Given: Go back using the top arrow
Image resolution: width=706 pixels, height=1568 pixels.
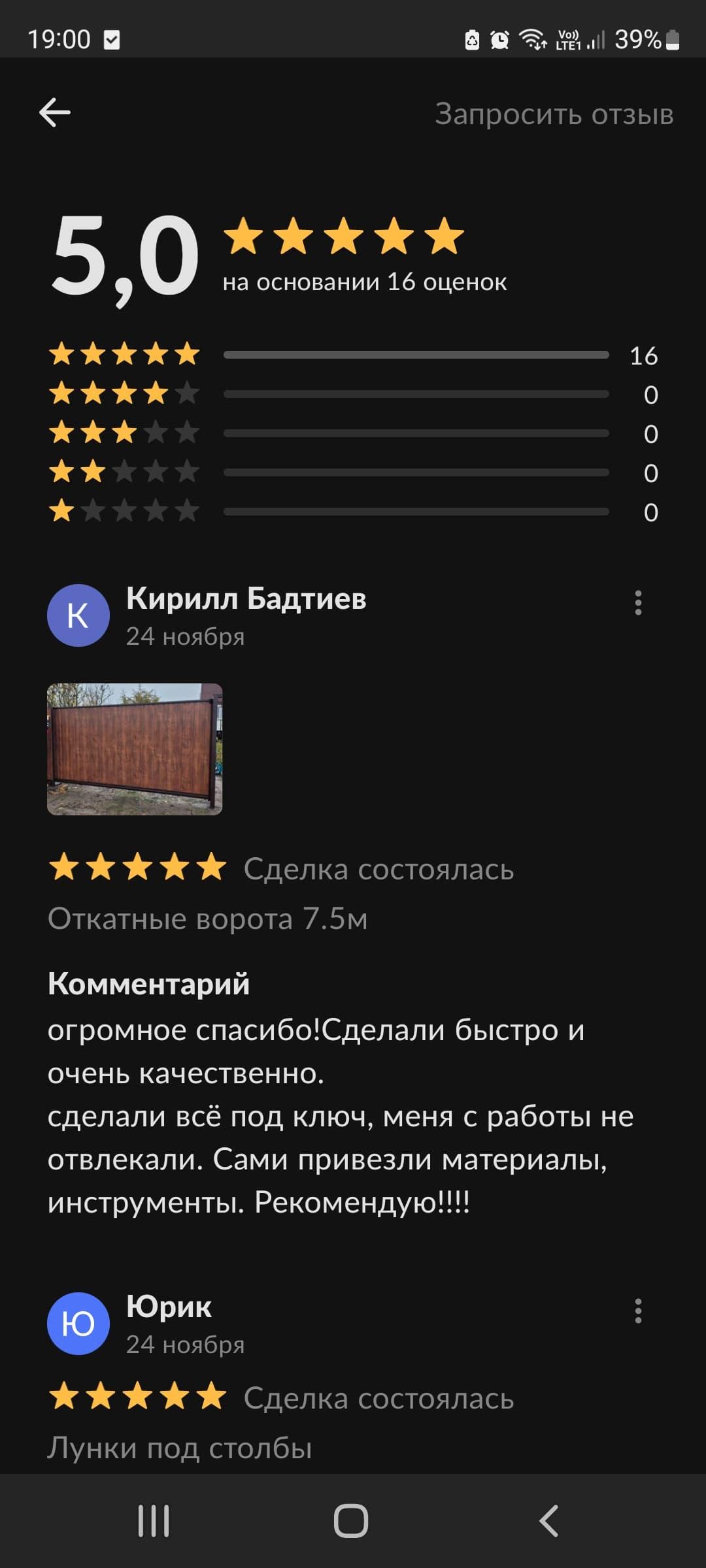Looking at the screenshot, I should (x=55, y=112).
